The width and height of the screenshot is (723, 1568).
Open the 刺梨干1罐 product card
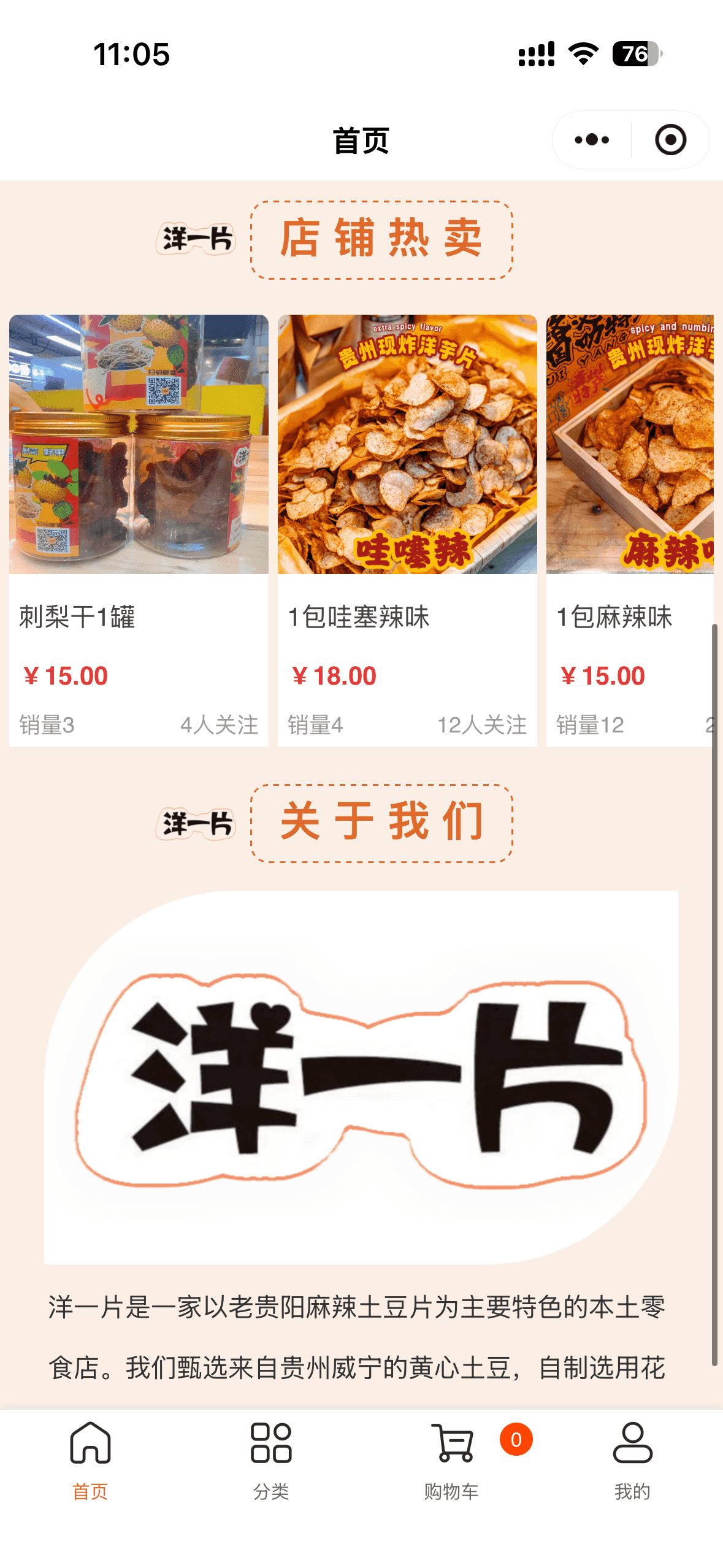pyautogui.click(x=139, y=530)
